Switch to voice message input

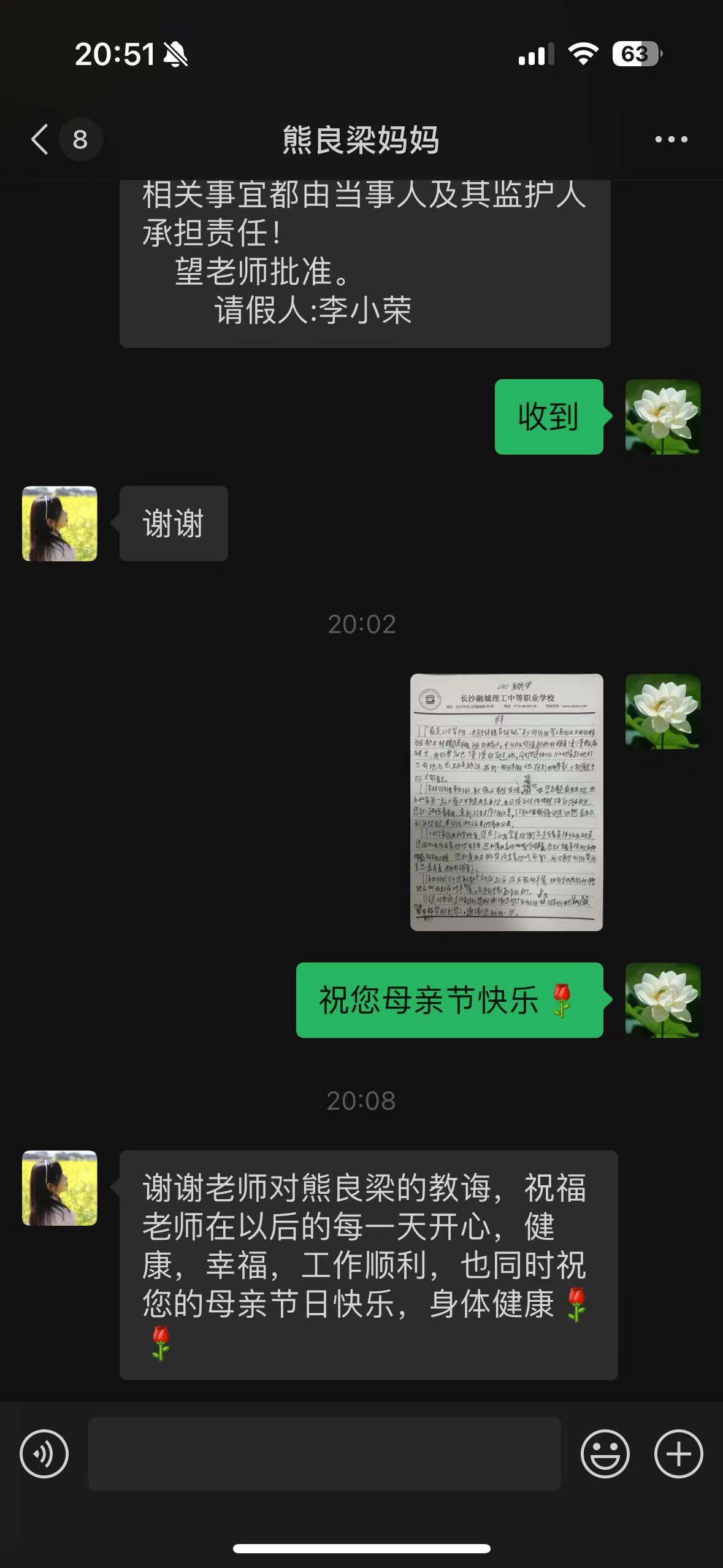(x=44, y=1453)
